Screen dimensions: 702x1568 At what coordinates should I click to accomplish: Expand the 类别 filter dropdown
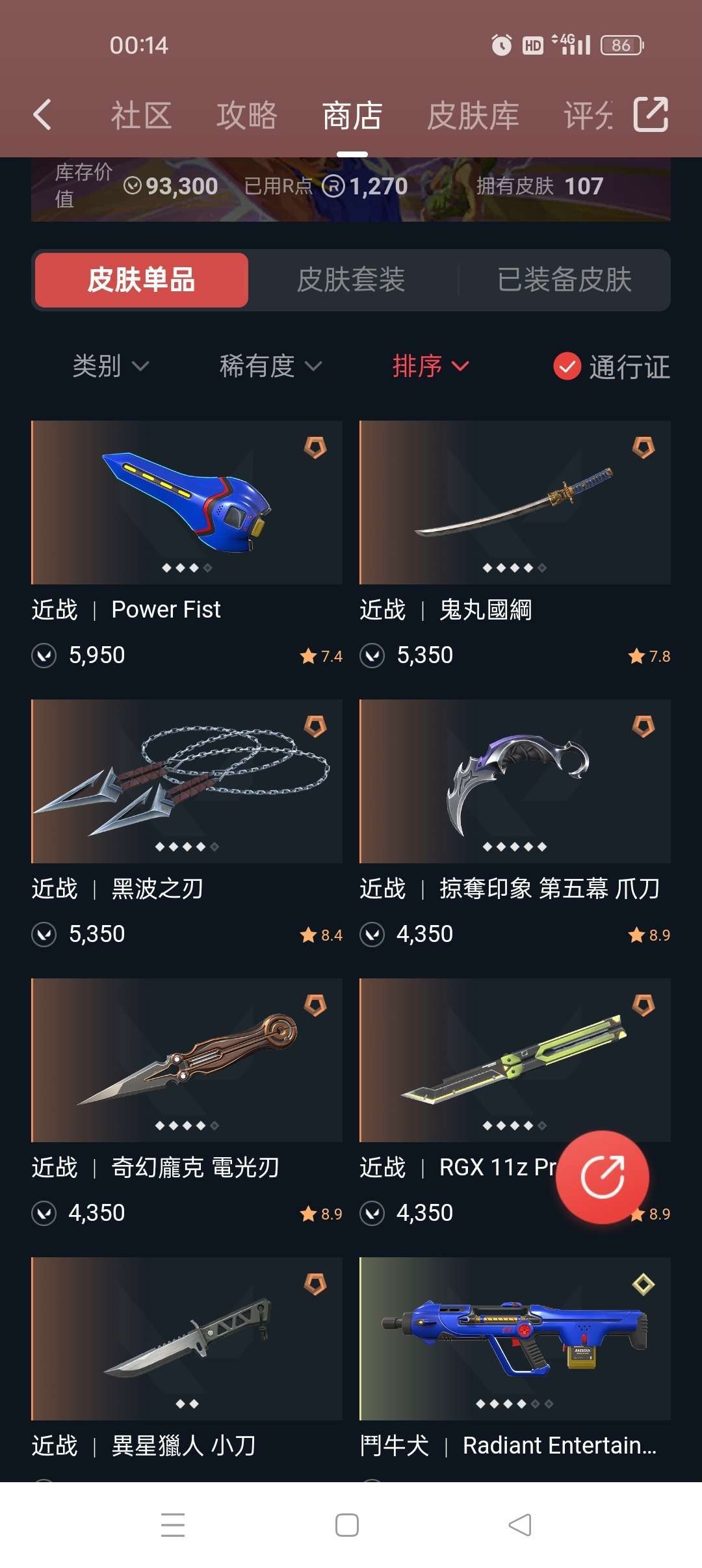click(x=110, y=366)
